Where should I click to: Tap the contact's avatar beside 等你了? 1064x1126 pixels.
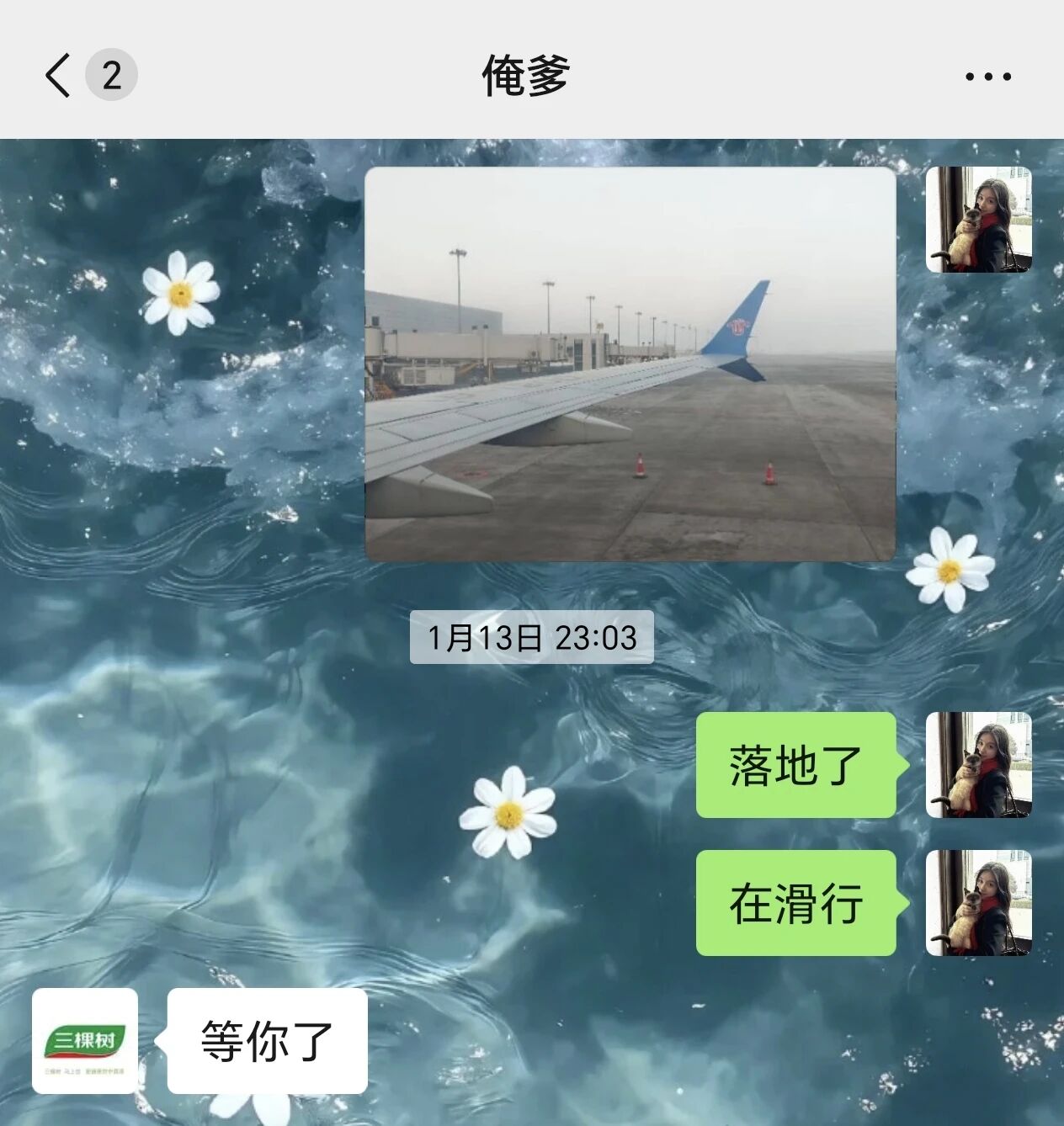click(85, 1041)
